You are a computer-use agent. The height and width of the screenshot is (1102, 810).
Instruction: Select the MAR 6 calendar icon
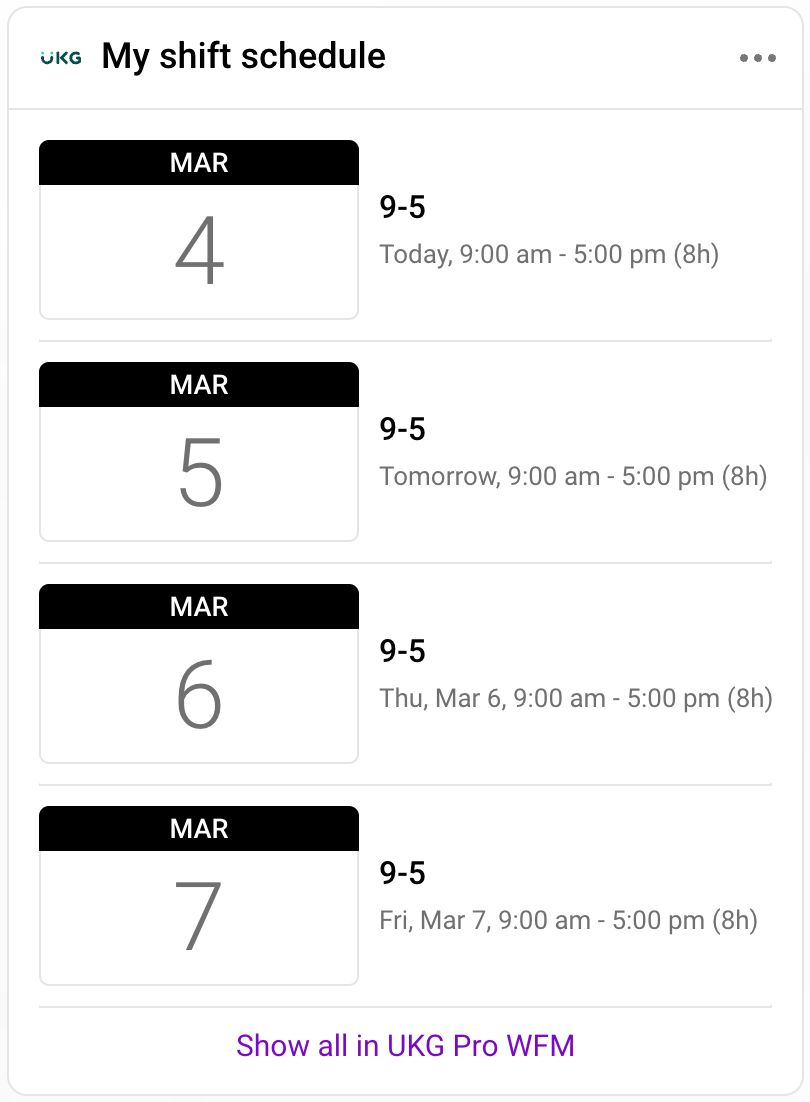[x=199, y=672]
